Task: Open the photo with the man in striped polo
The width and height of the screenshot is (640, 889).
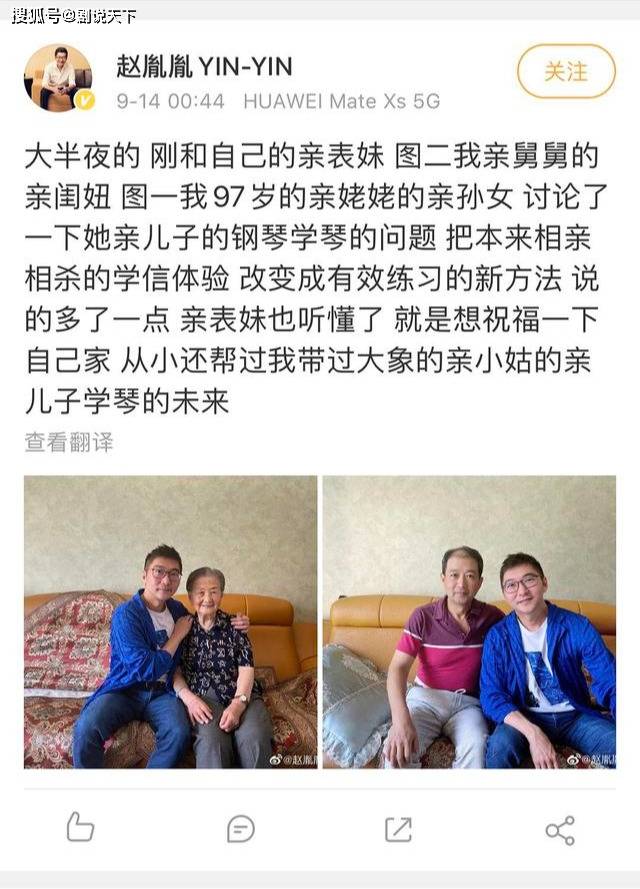Action: 468,621
